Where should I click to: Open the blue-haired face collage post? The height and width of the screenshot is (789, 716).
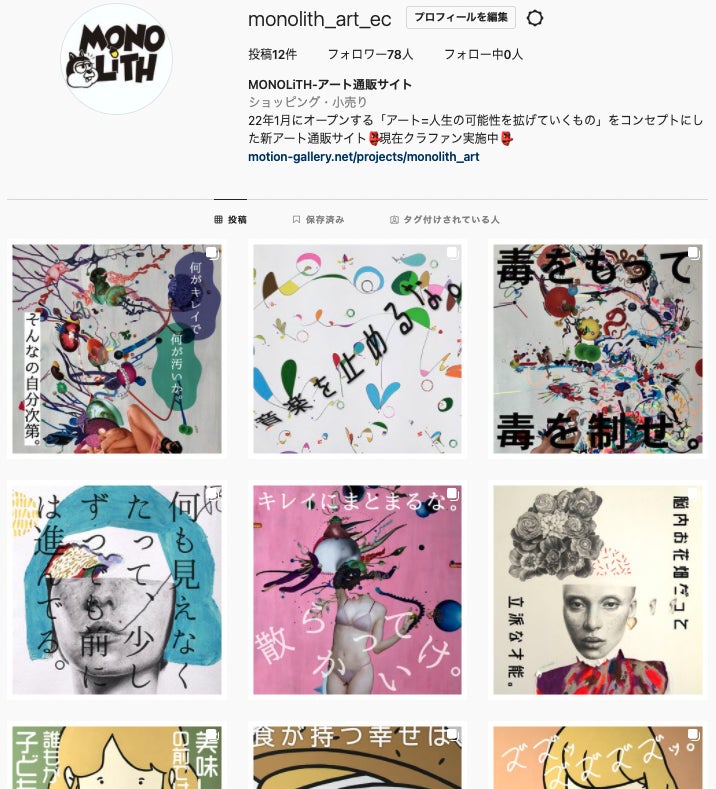coord(116,590)
